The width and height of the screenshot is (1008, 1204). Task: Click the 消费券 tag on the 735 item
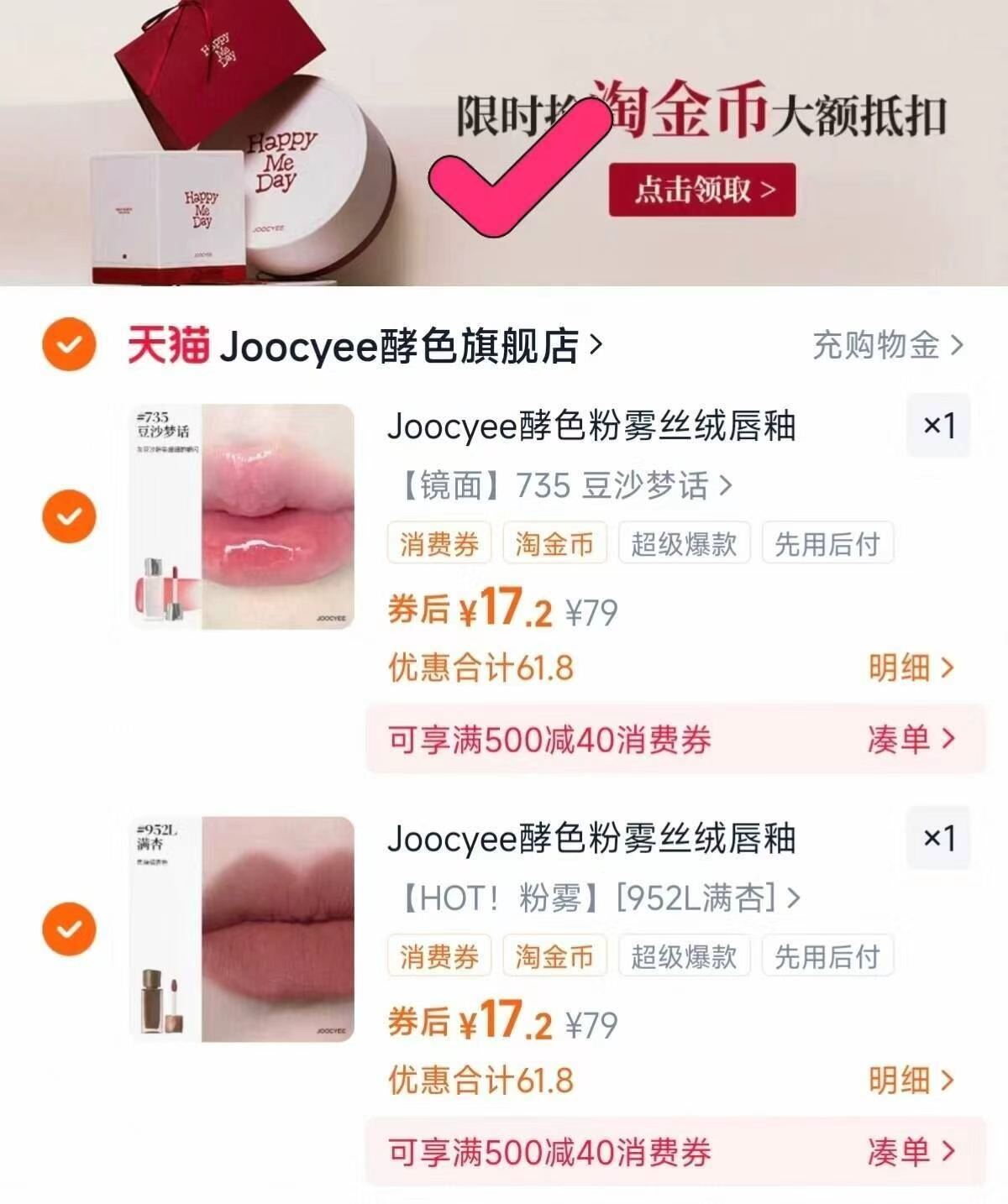(x=439, y=543)
